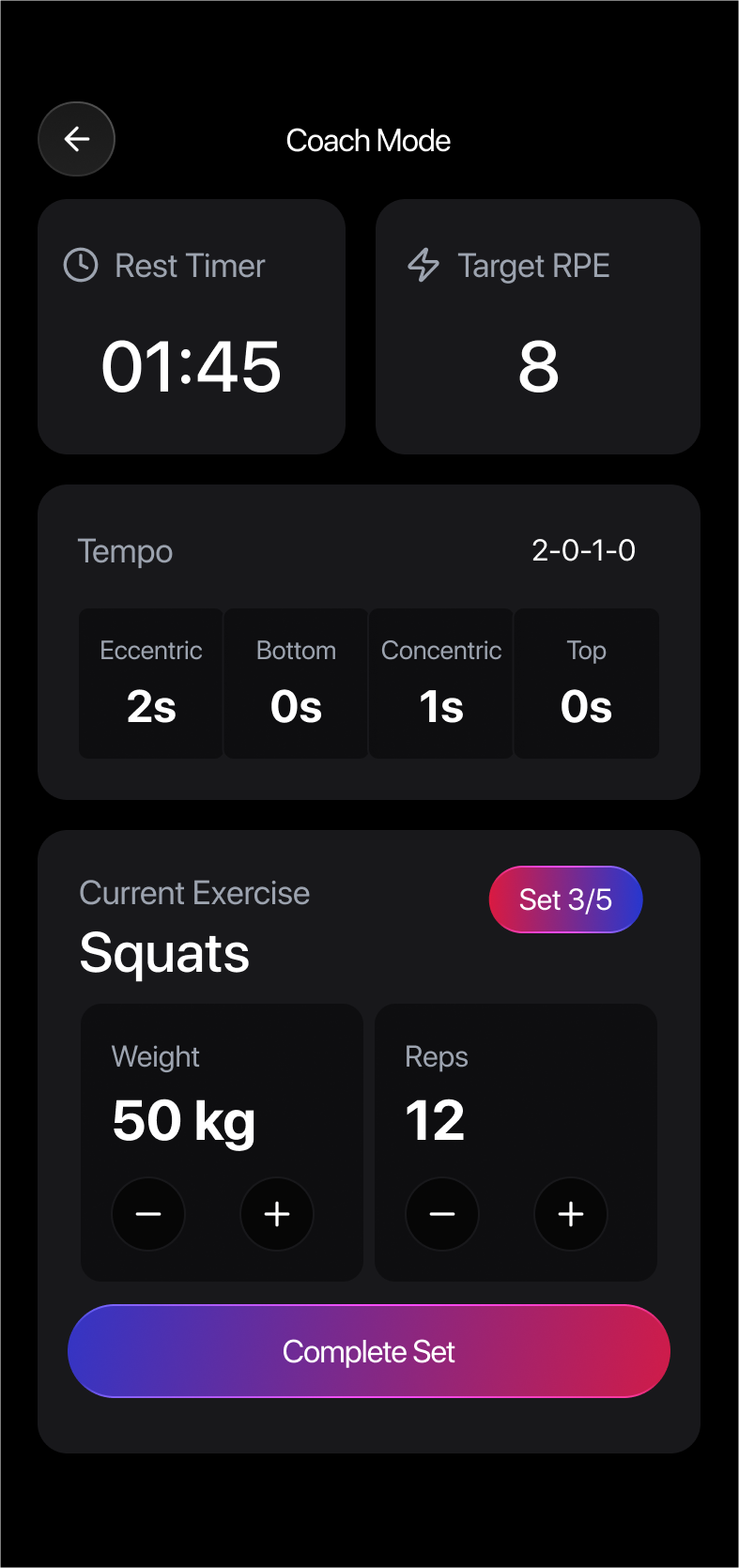The image size is (739, 1568).
Task: Tap the Top 0s tempo cell
Action: (586, 683)
